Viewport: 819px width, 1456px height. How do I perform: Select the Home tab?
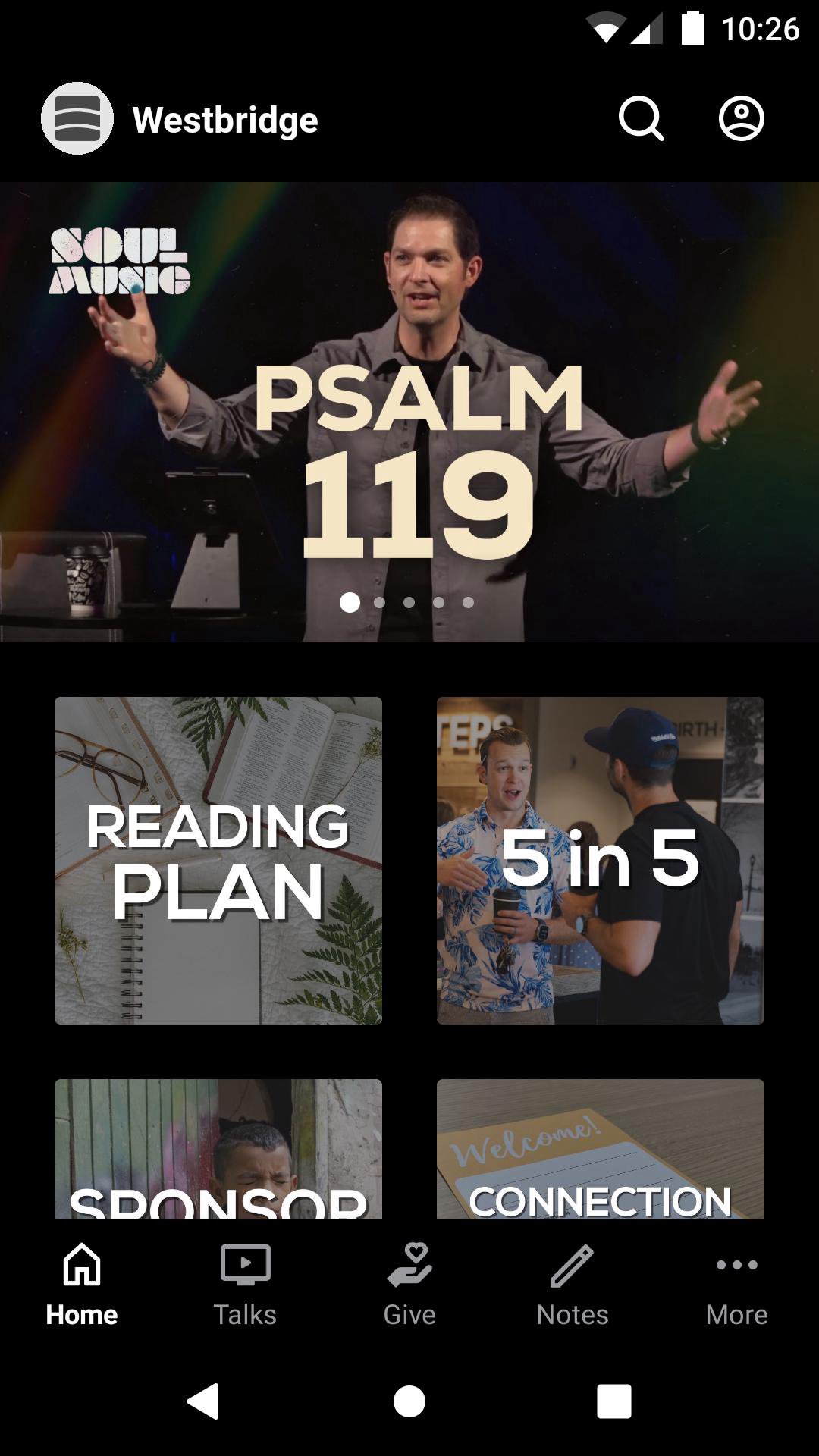[82, 1285]
